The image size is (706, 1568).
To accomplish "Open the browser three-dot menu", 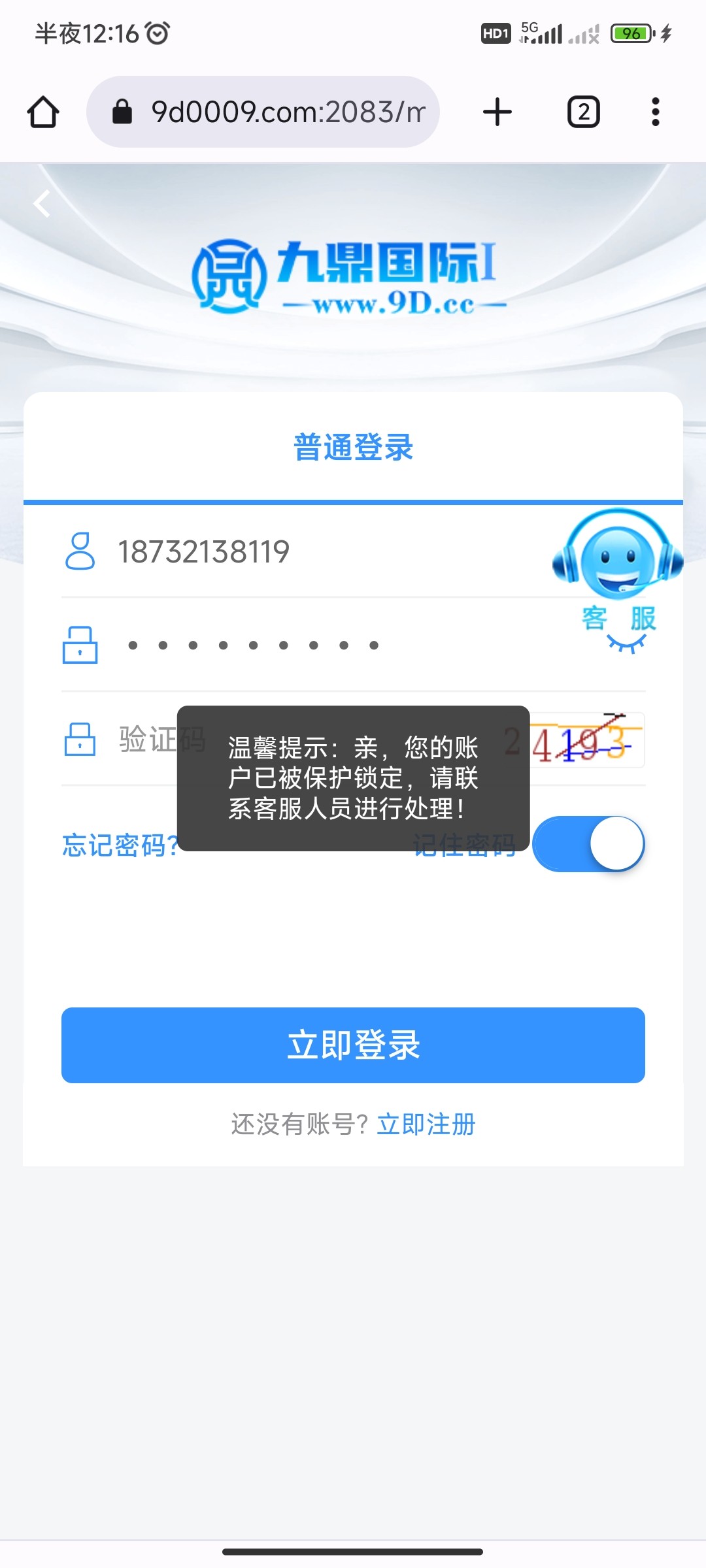I will 655,111.
